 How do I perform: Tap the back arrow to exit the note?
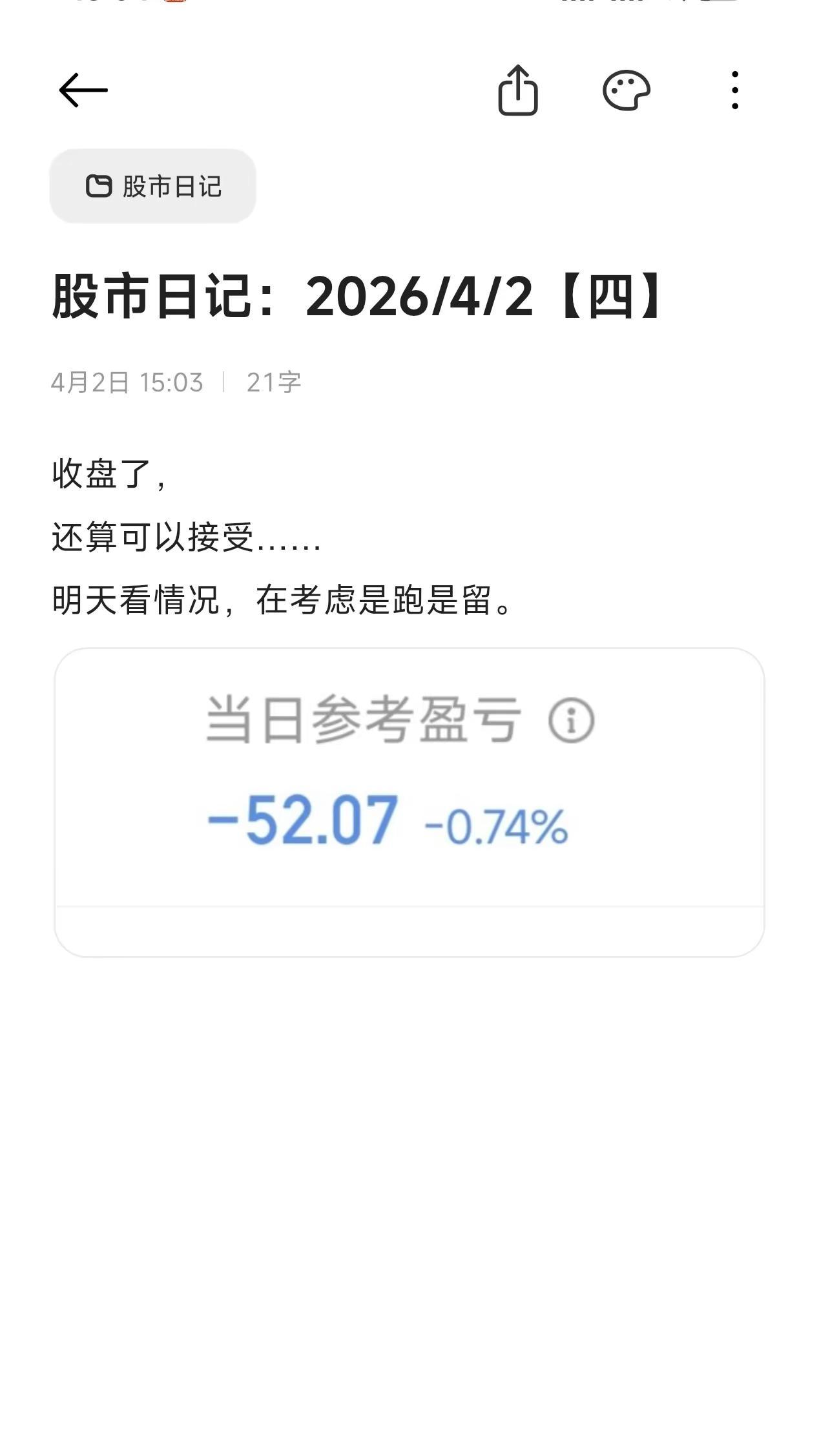83,90
